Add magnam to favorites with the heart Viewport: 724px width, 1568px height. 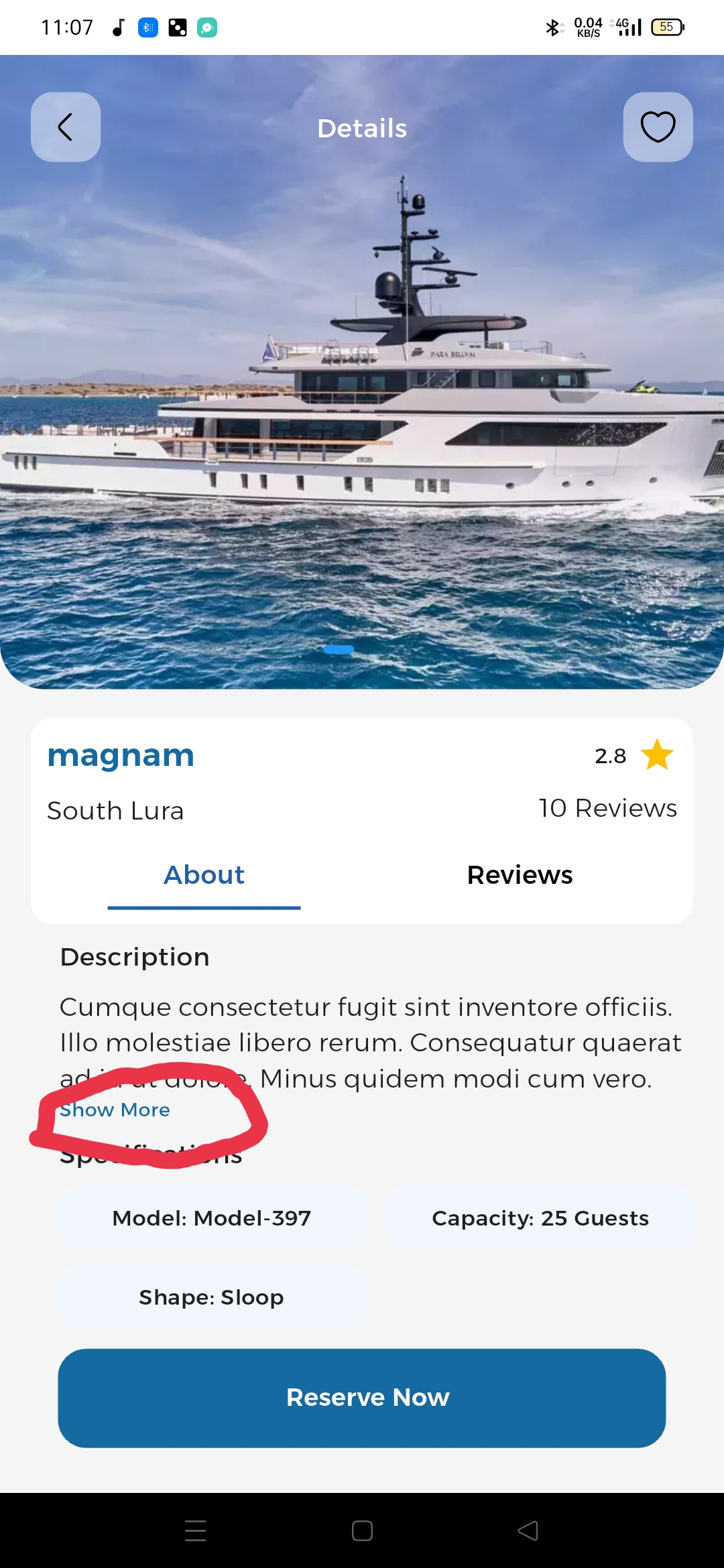pyautogui.click(x=658, y=127)
